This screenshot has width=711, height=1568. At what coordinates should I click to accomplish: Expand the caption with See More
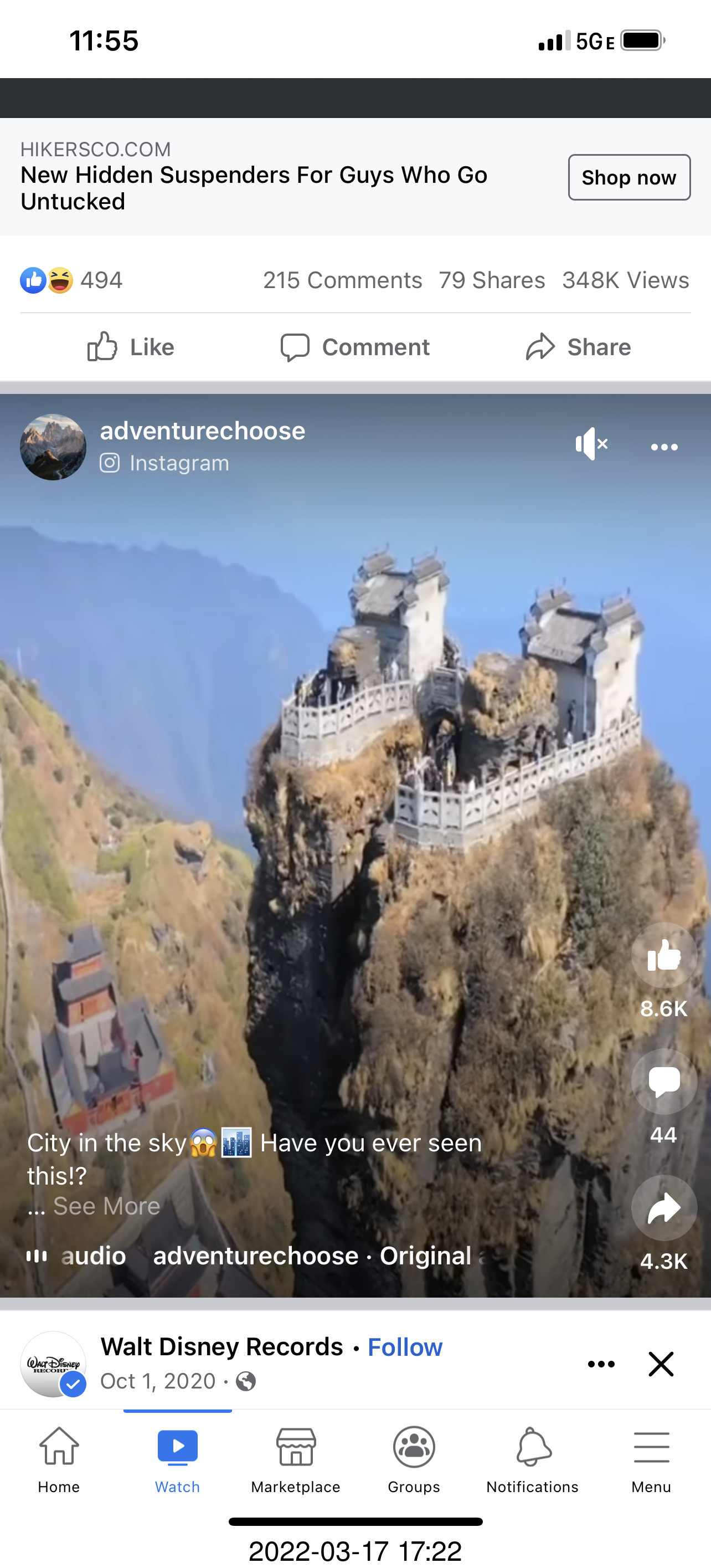106,1206
